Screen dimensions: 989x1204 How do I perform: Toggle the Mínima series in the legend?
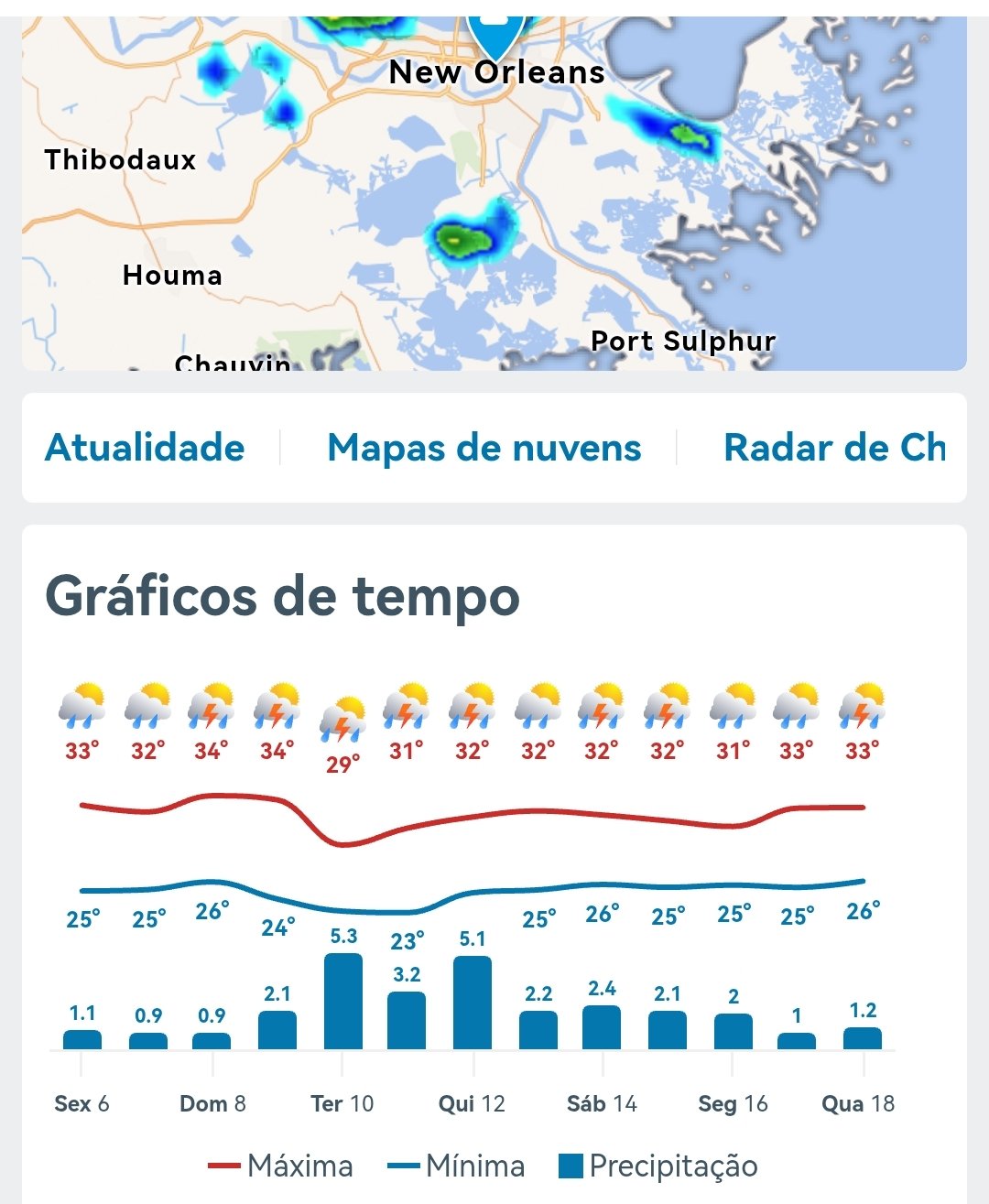tap(456, 1166)
